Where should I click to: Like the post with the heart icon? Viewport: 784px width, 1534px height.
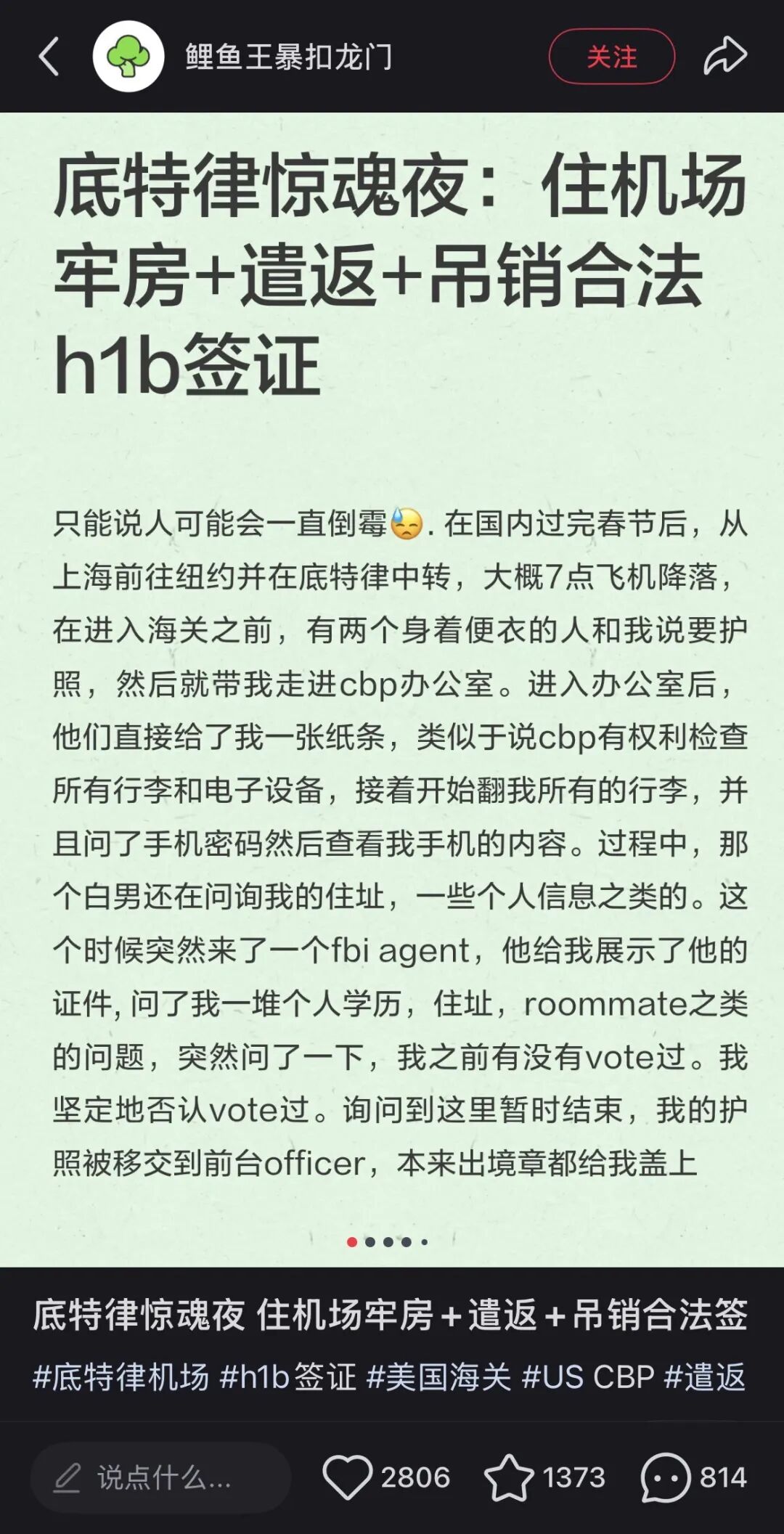(x=347, y=1477)
